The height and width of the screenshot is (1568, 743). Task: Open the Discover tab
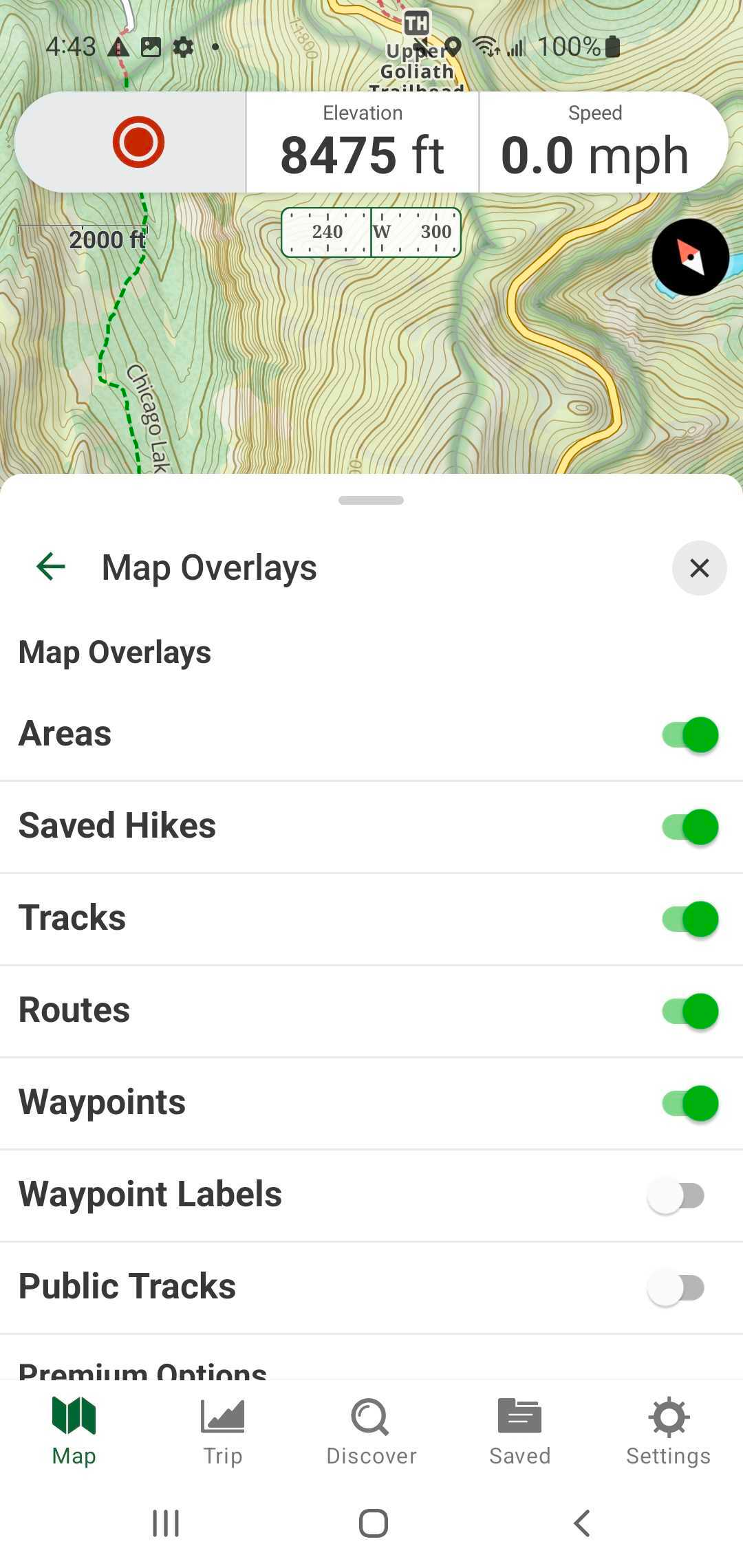tap(371, 1431)
